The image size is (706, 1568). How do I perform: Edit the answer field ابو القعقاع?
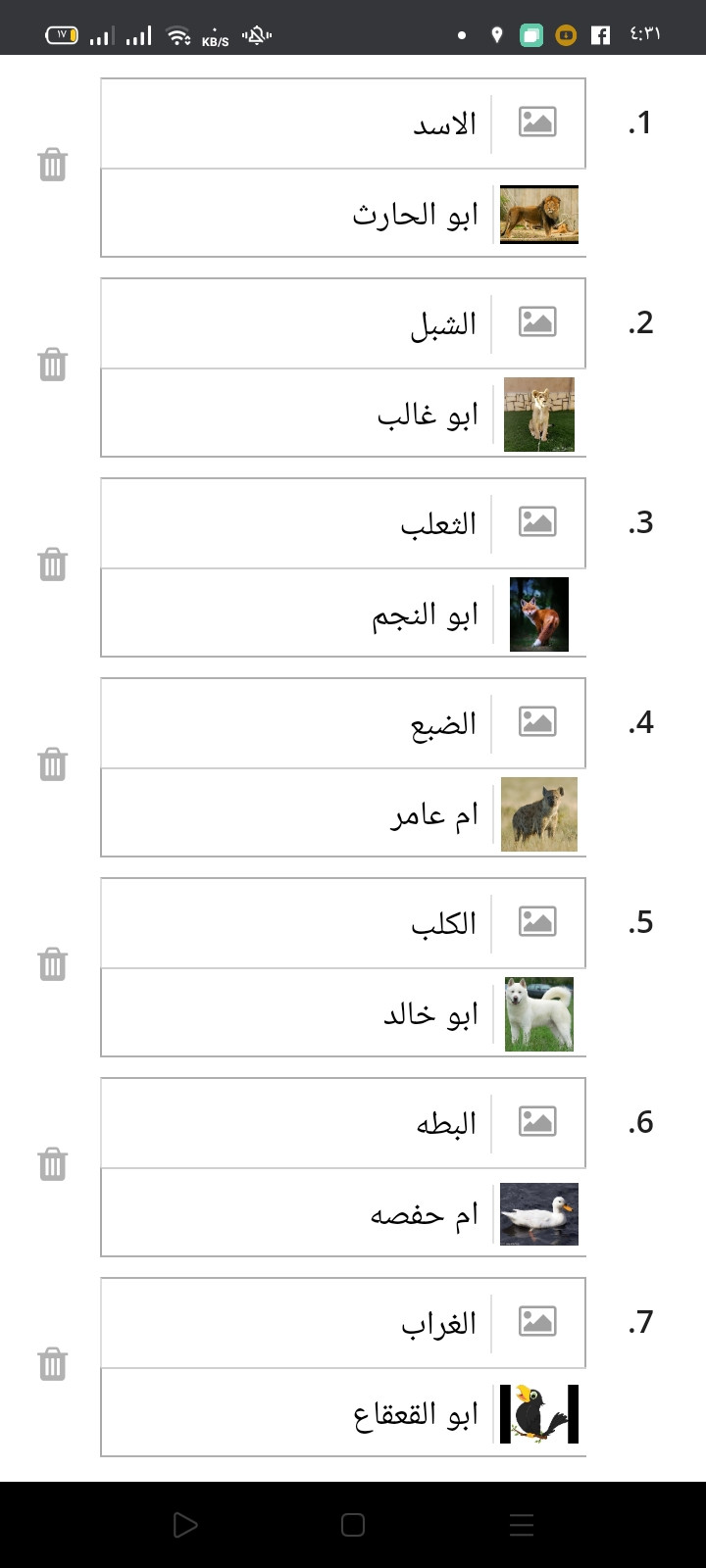coord(295,1413)
